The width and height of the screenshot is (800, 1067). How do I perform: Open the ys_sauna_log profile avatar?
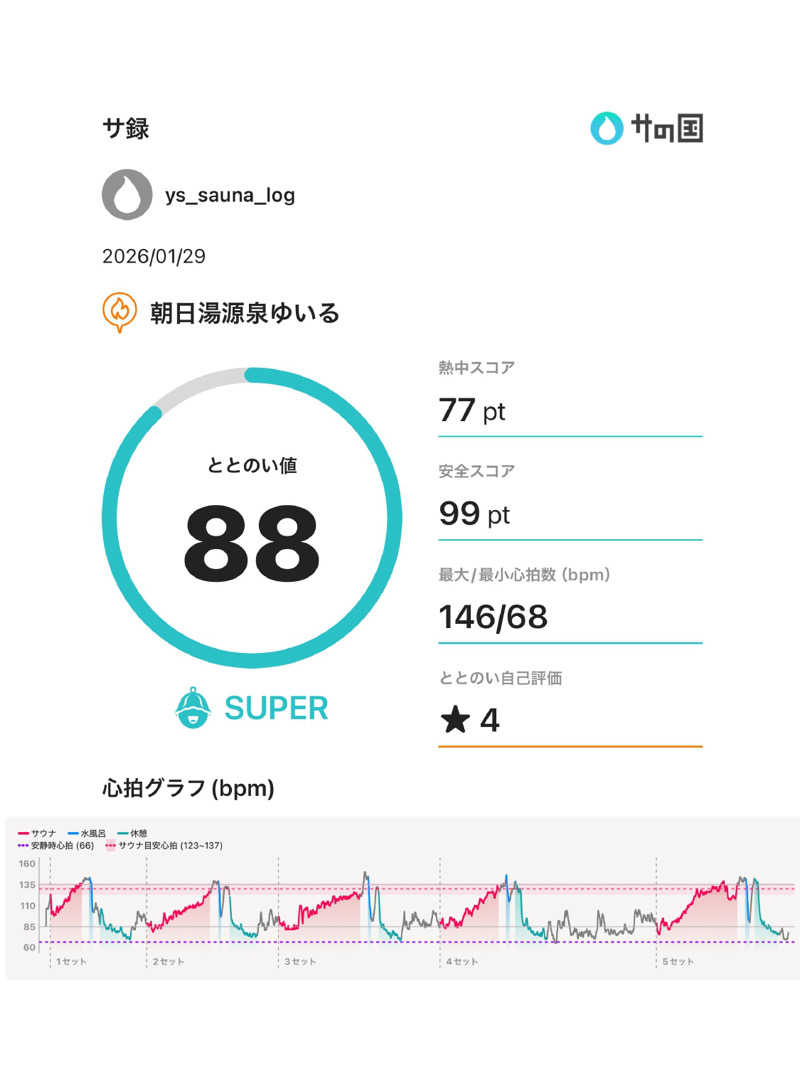[x=125, y=195]
